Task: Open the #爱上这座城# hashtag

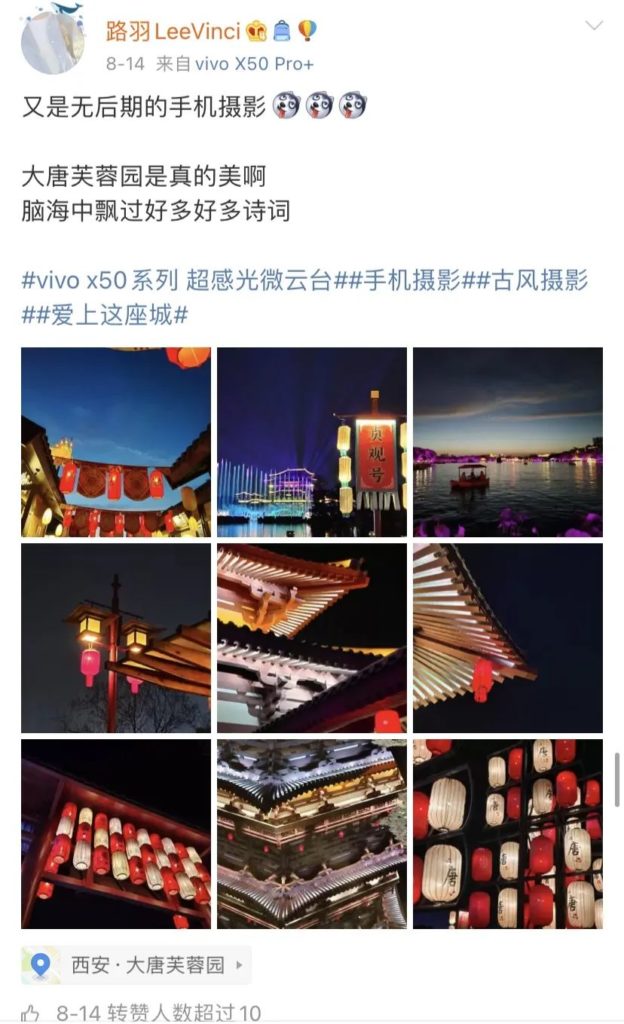Action: (x=105, y=313)
